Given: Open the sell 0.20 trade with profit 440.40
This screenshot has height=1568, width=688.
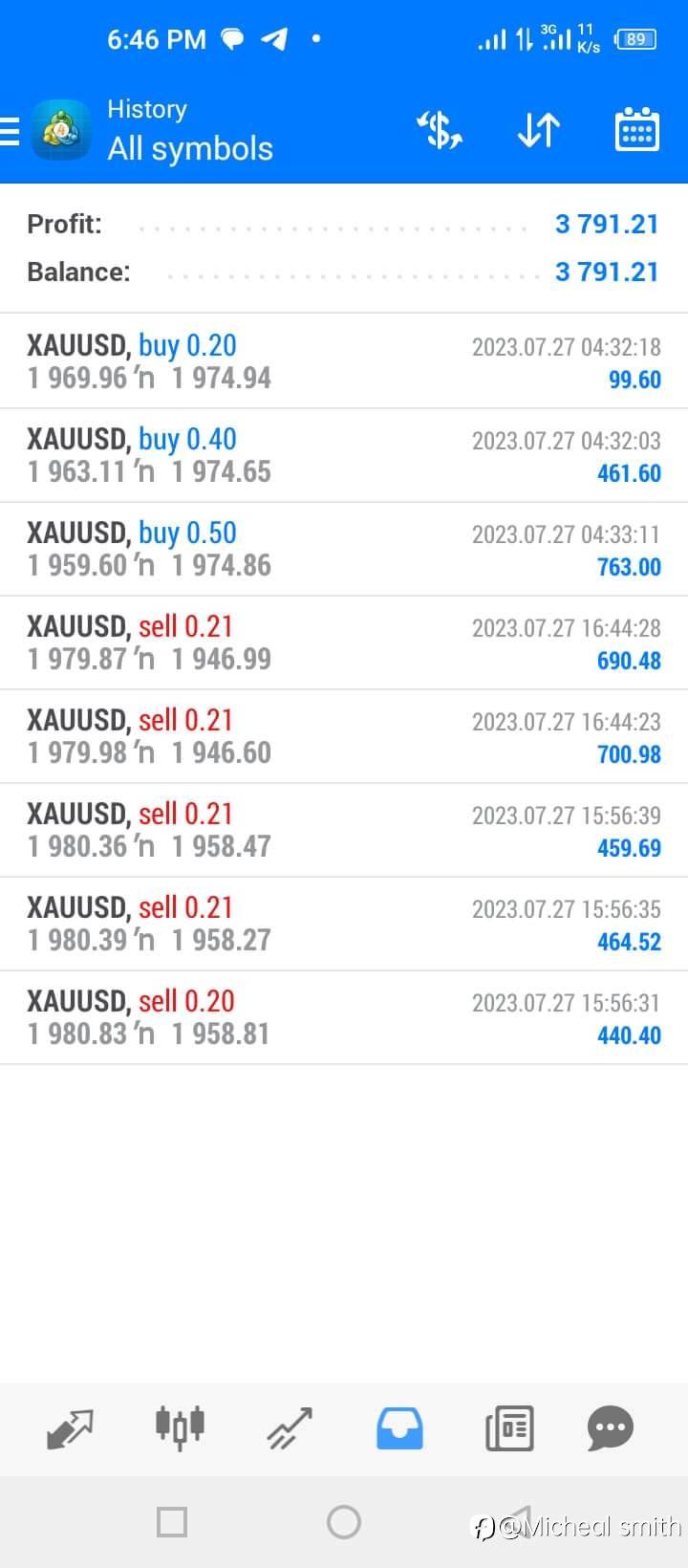Looking at the screenshot, I should (x=344, y=1017).
